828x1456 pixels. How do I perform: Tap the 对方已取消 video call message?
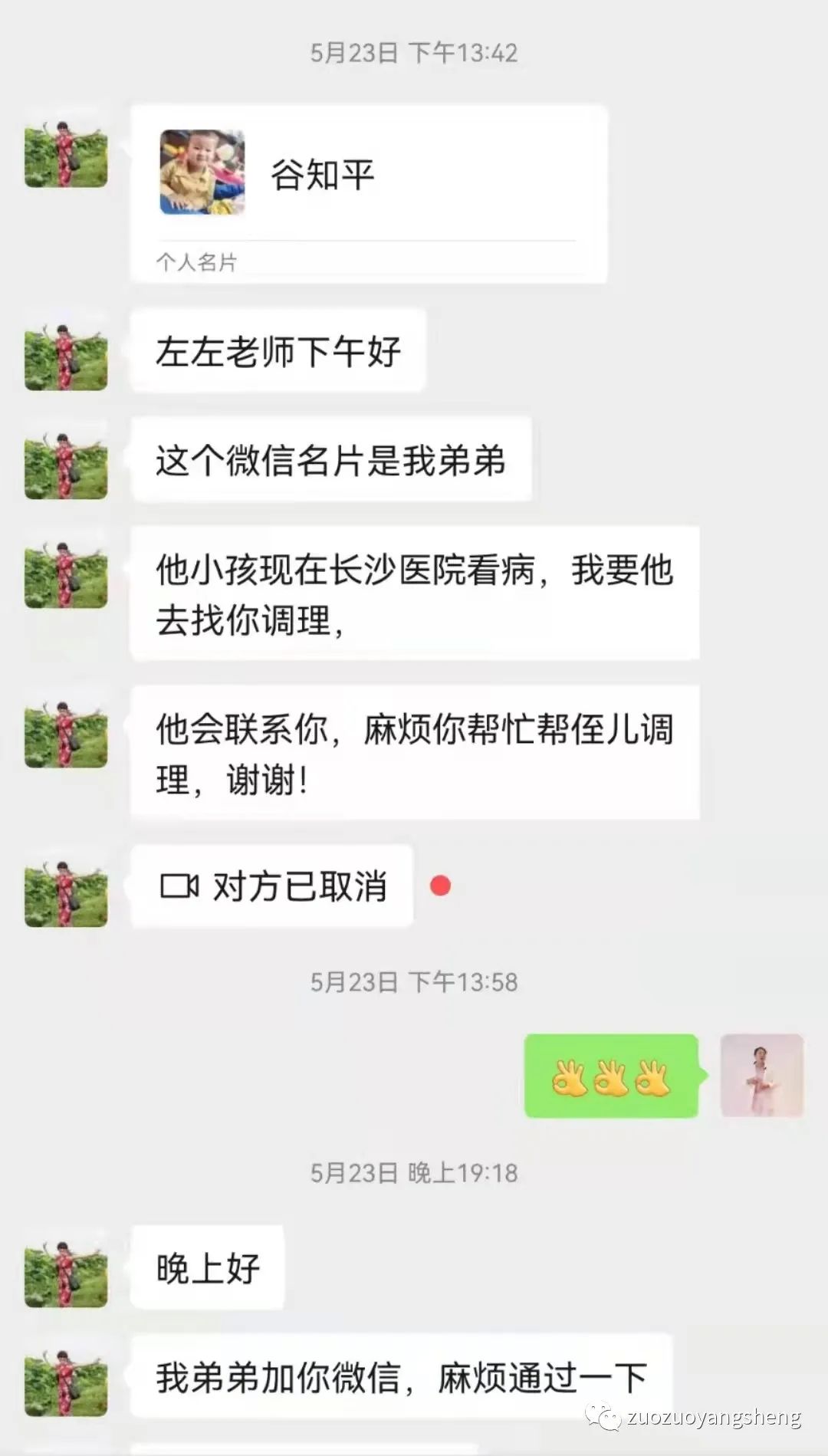272,886
